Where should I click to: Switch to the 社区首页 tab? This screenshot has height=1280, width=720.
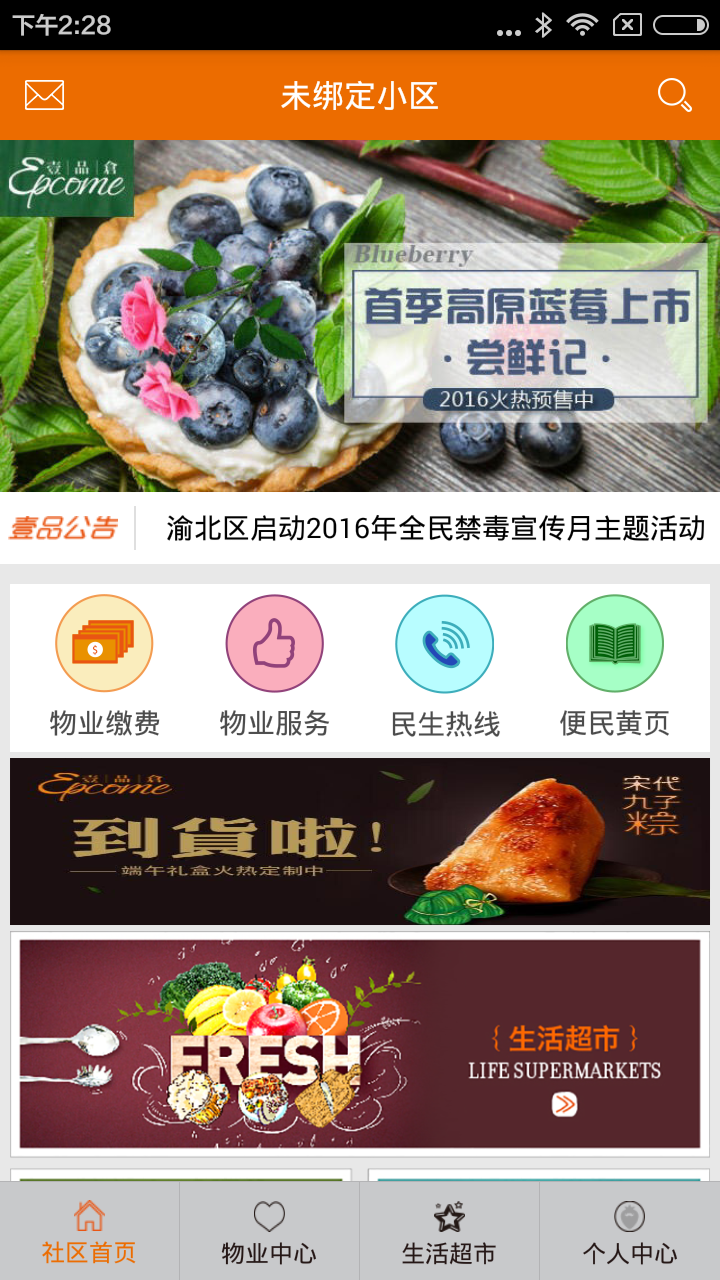pos(90,1232)
